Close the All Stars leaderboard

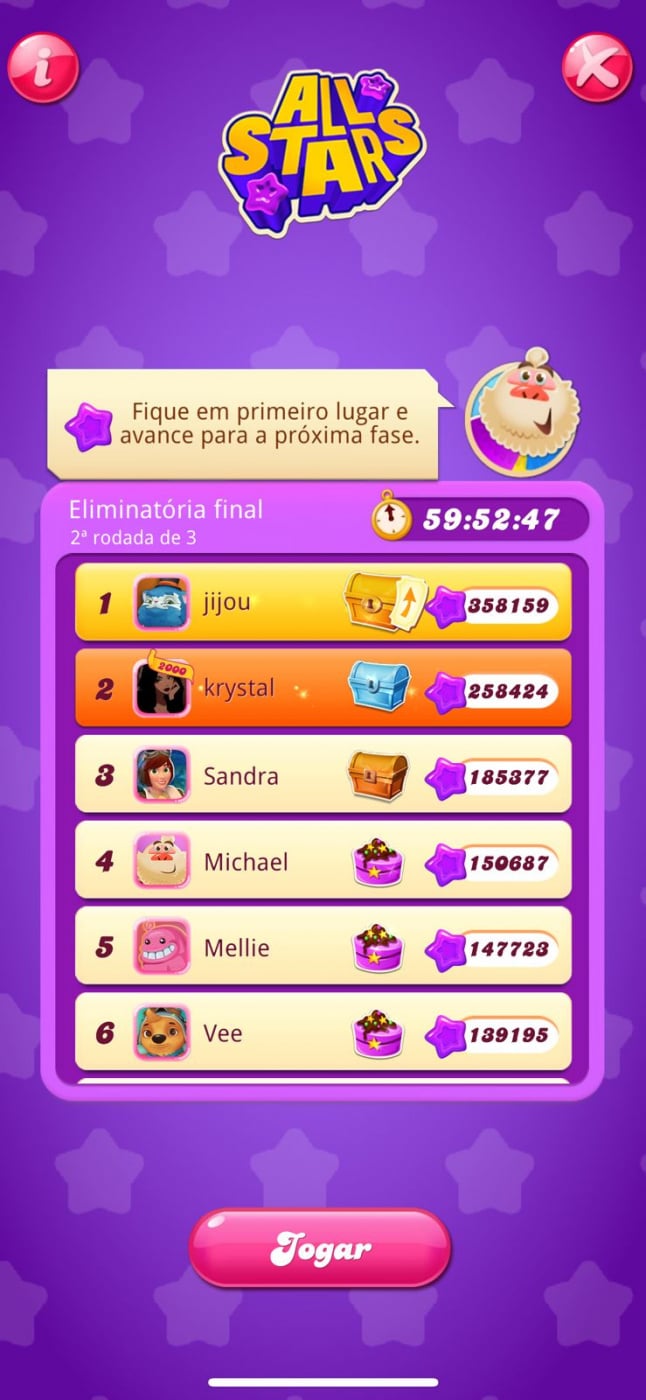click(597, 68)
